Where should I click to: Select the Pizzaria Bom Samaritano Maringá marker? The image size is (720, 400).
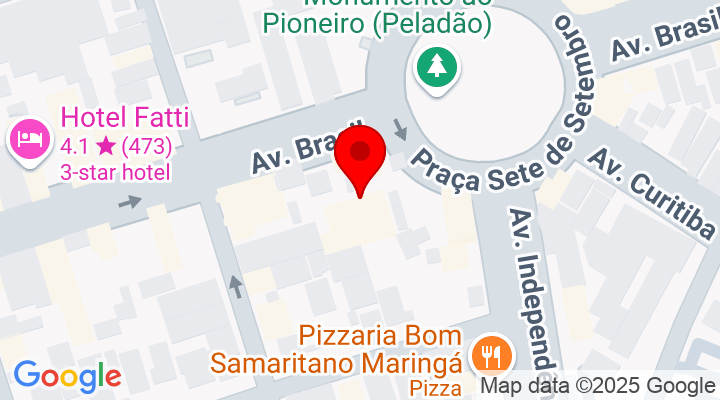(x=492, y=353)
